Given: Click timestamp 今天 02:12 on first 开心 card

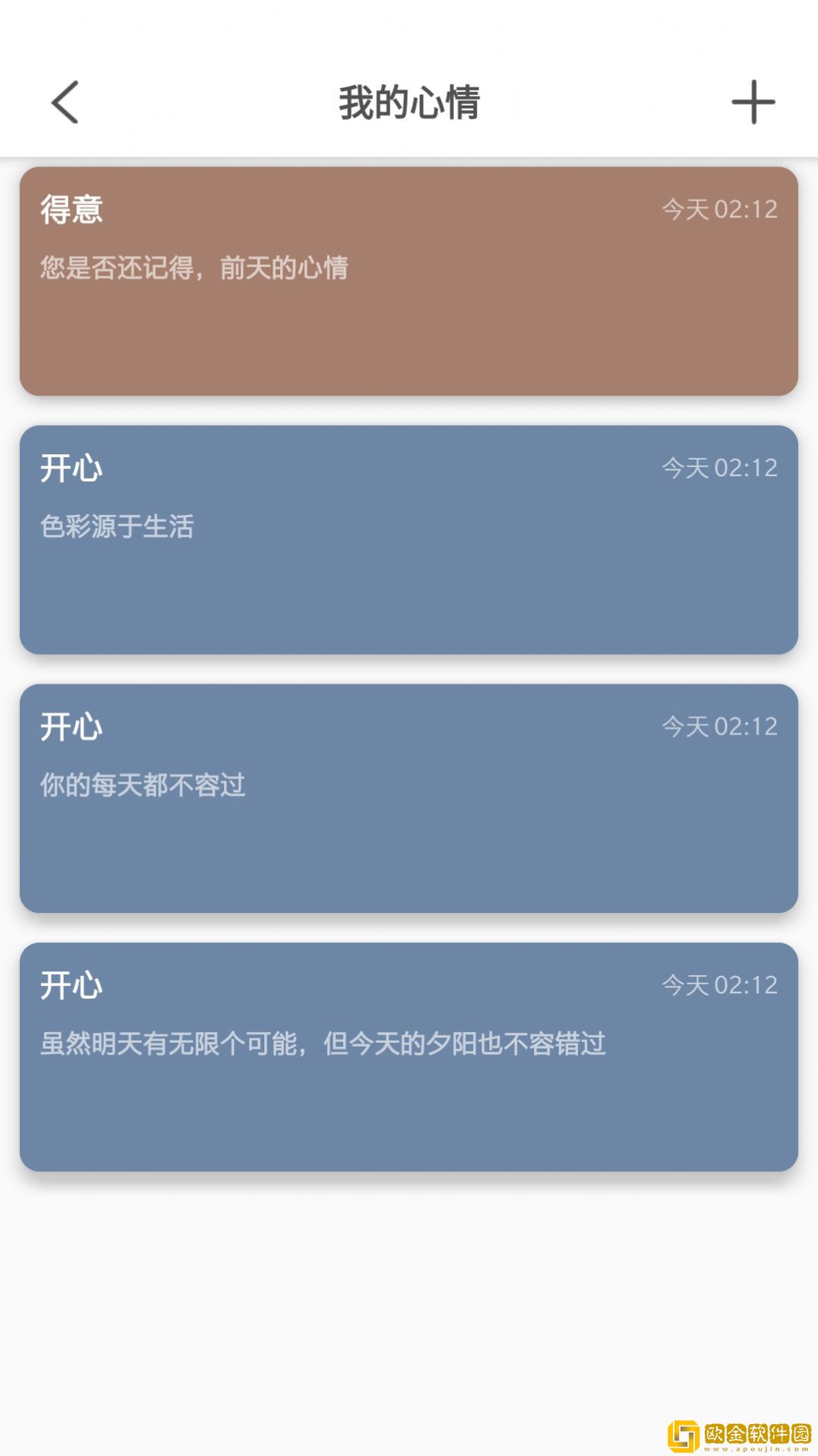Looking at the screenshot, I should pos(720,469).
